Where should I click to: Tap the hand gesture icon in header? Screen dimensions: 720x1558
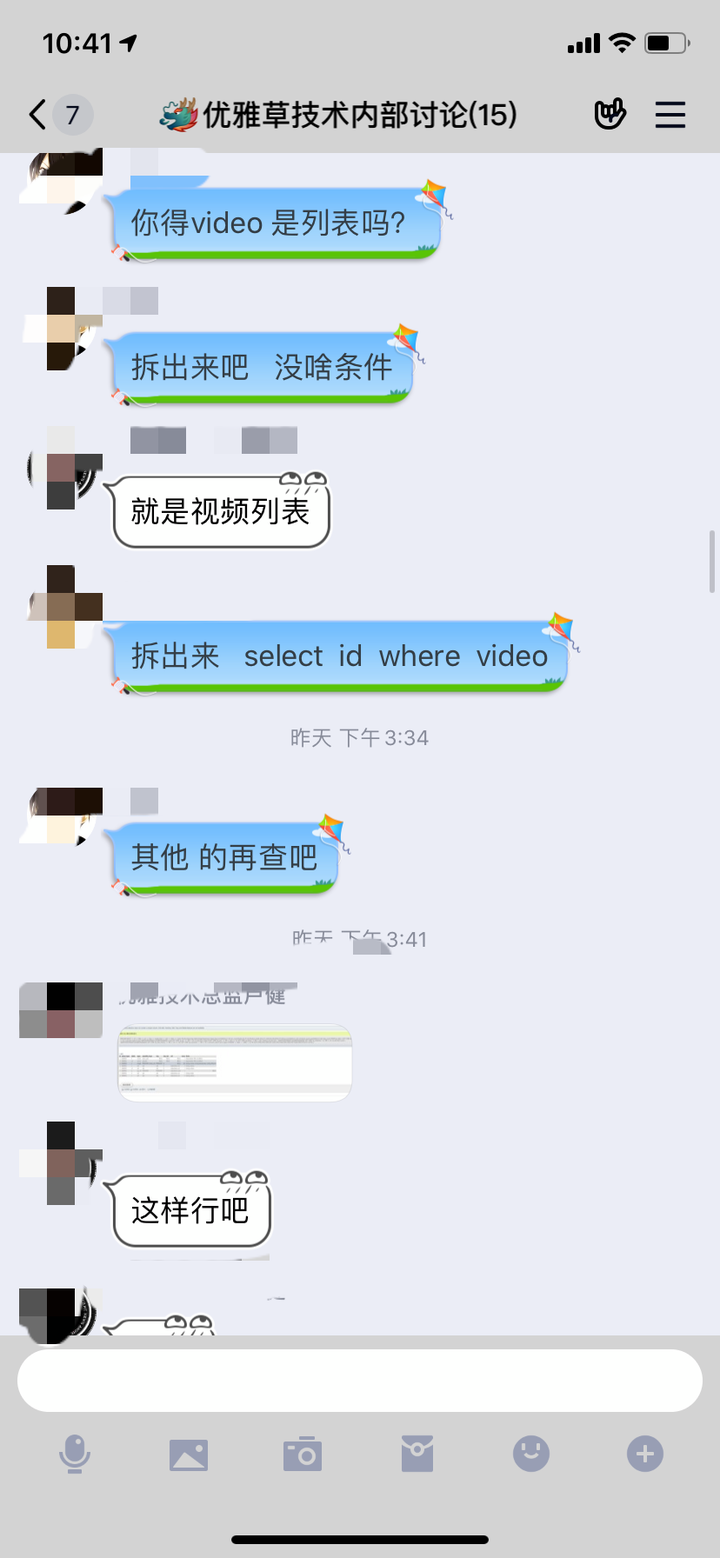609,115
